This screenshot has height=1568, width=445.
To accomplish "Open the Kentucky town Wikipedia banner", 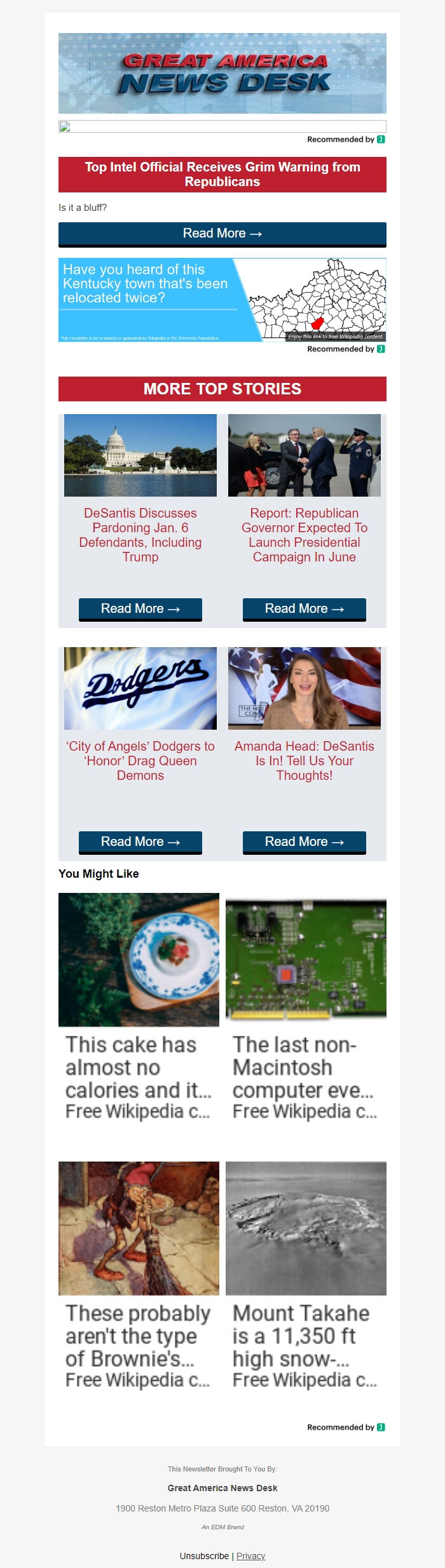I will 222,300.
